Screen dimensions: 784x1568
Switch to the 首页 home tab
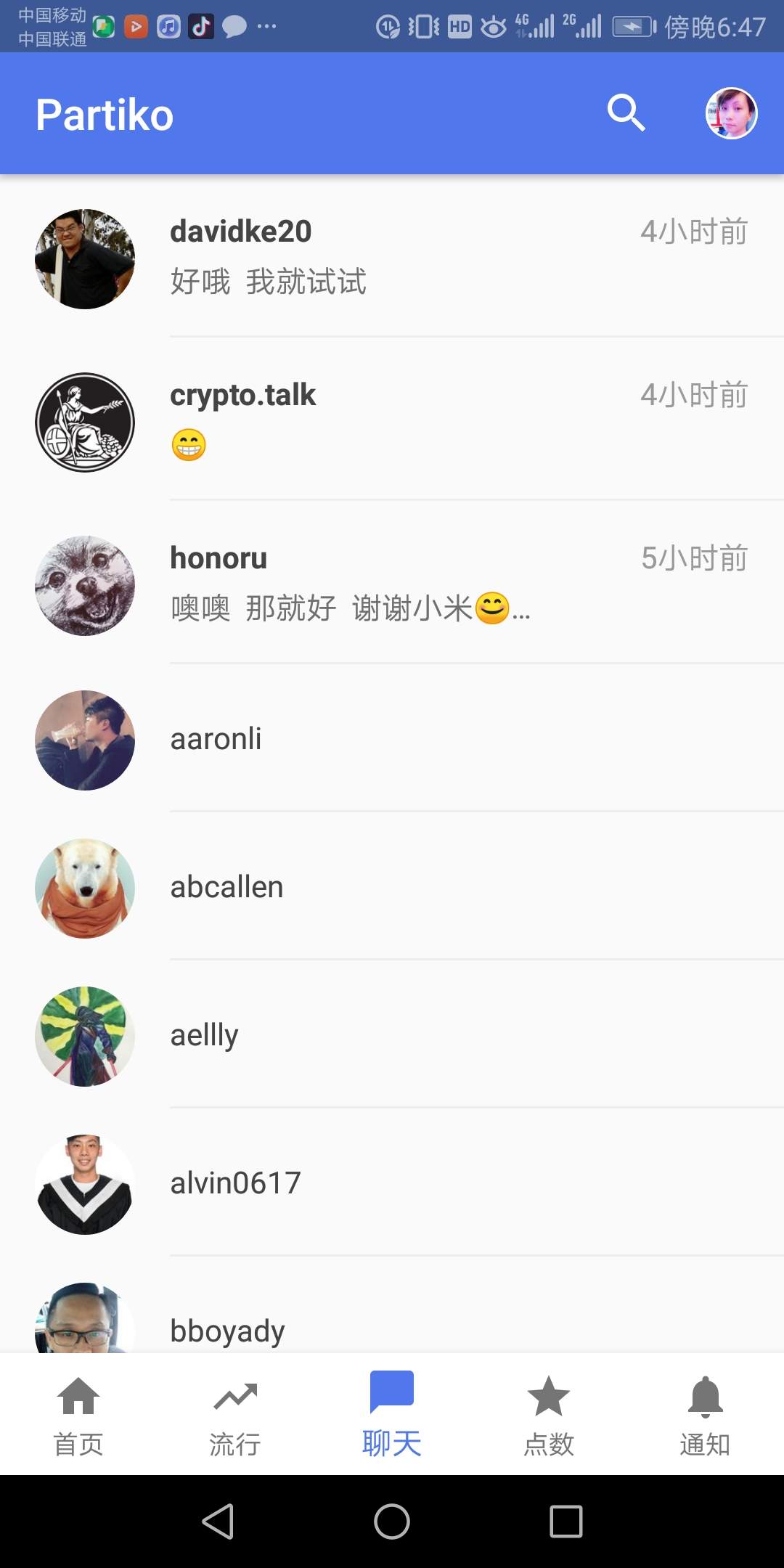coord(78,1413)
